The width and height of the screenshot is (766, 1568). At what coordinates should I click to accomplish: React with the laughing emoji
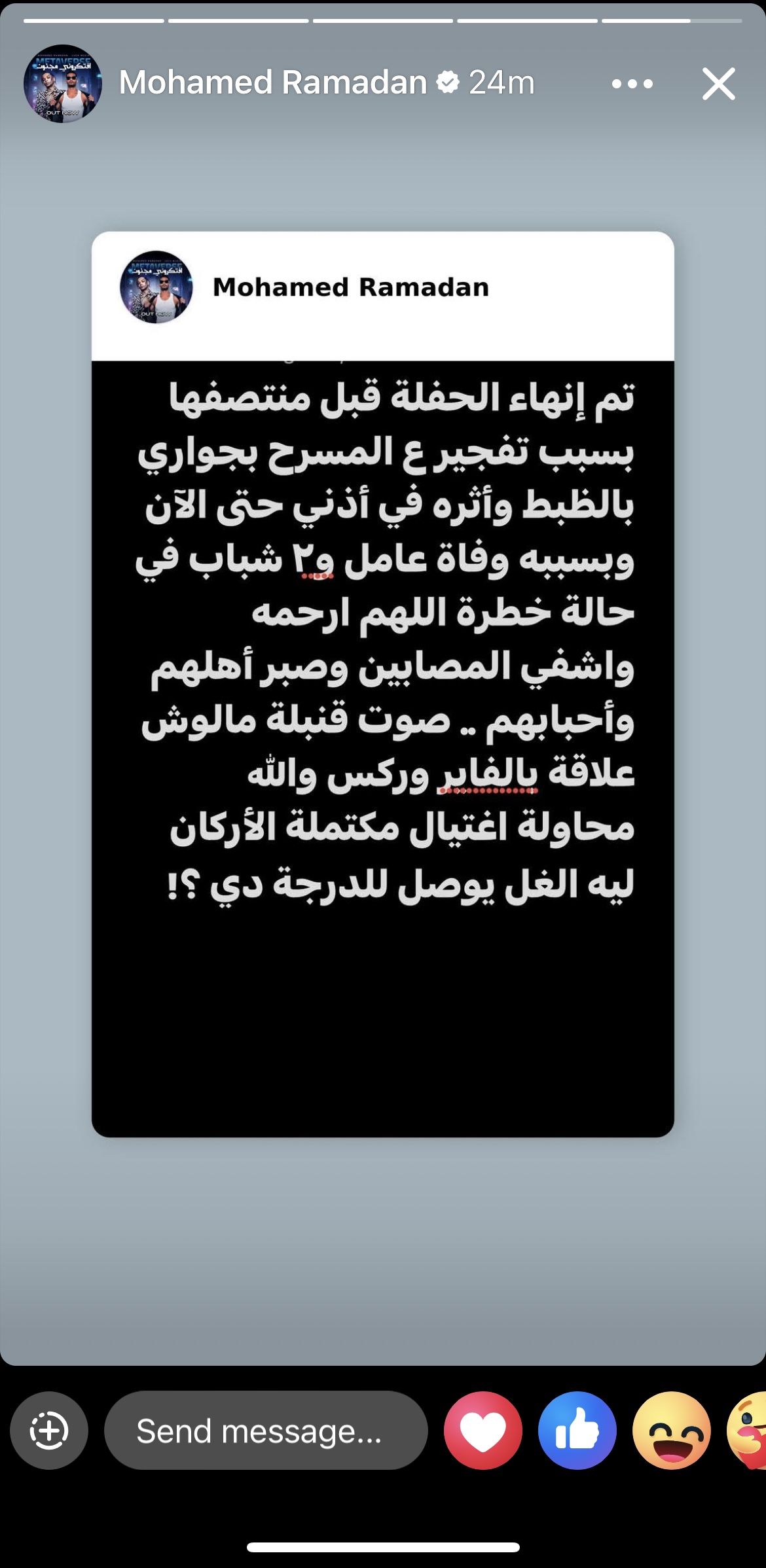point(671,1431)
